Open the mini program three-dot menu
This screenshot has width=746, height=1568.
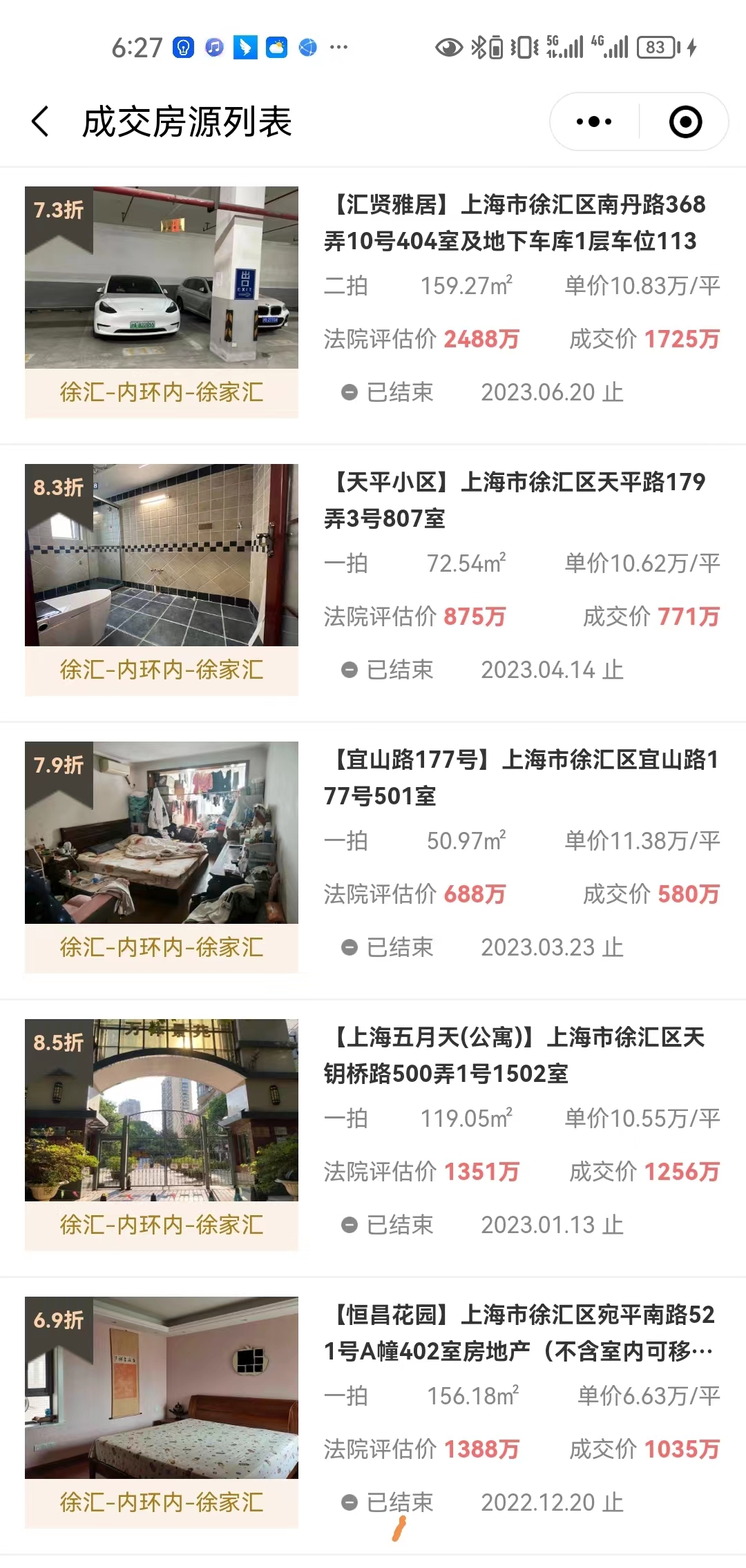pyautogui.click(x=594, y=122)
